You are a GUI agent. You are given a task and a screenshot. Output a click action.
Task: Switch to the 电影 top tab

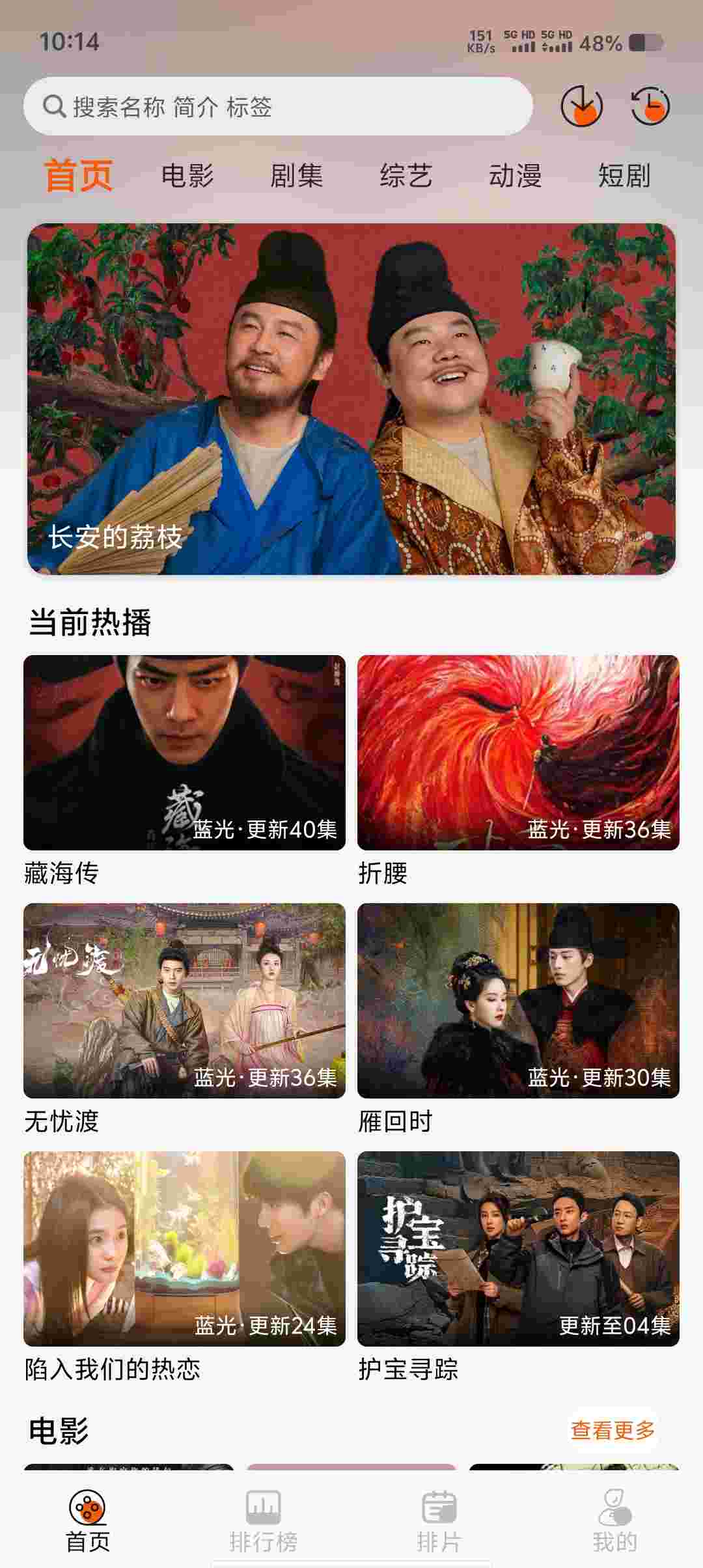[187, 176]
